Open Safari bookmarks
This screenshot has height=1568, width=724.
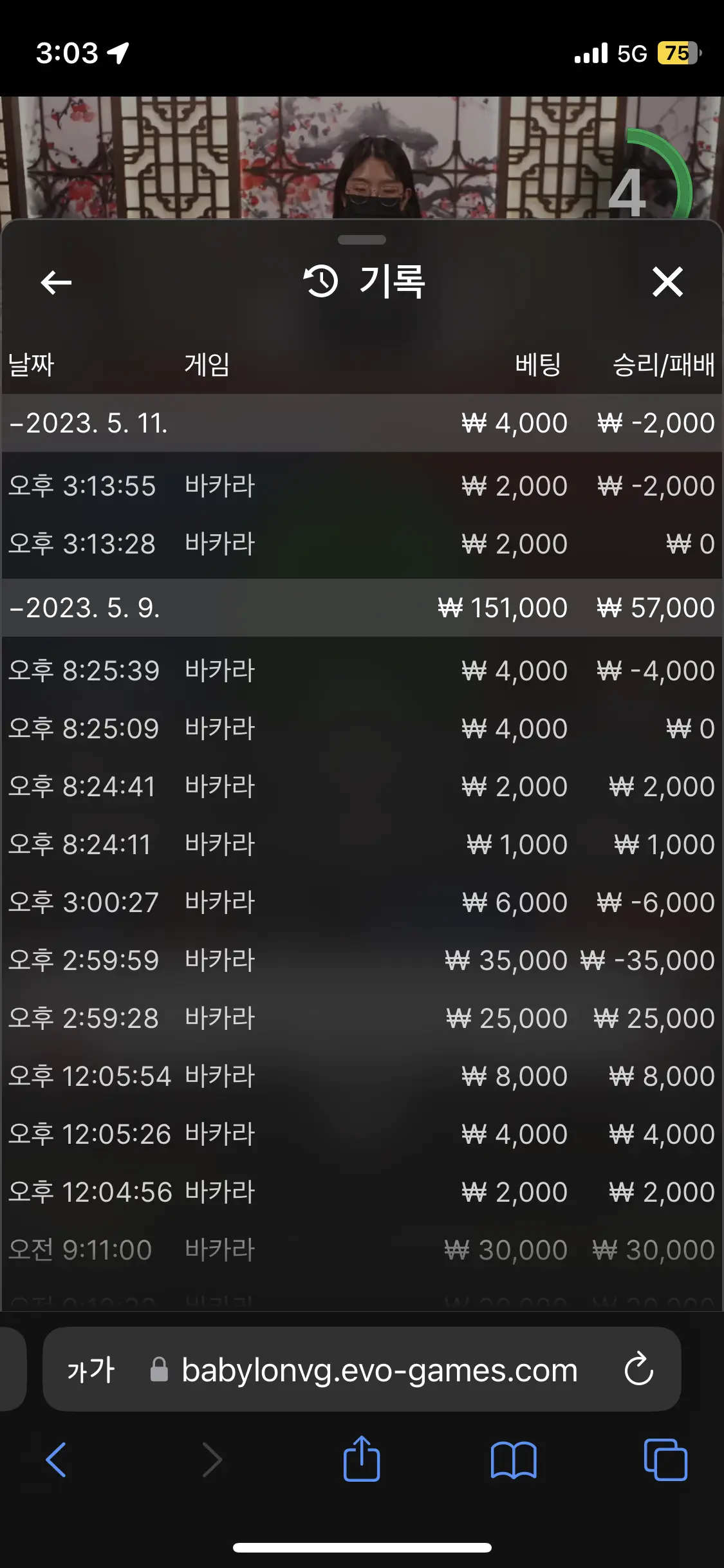(514, 1460)
